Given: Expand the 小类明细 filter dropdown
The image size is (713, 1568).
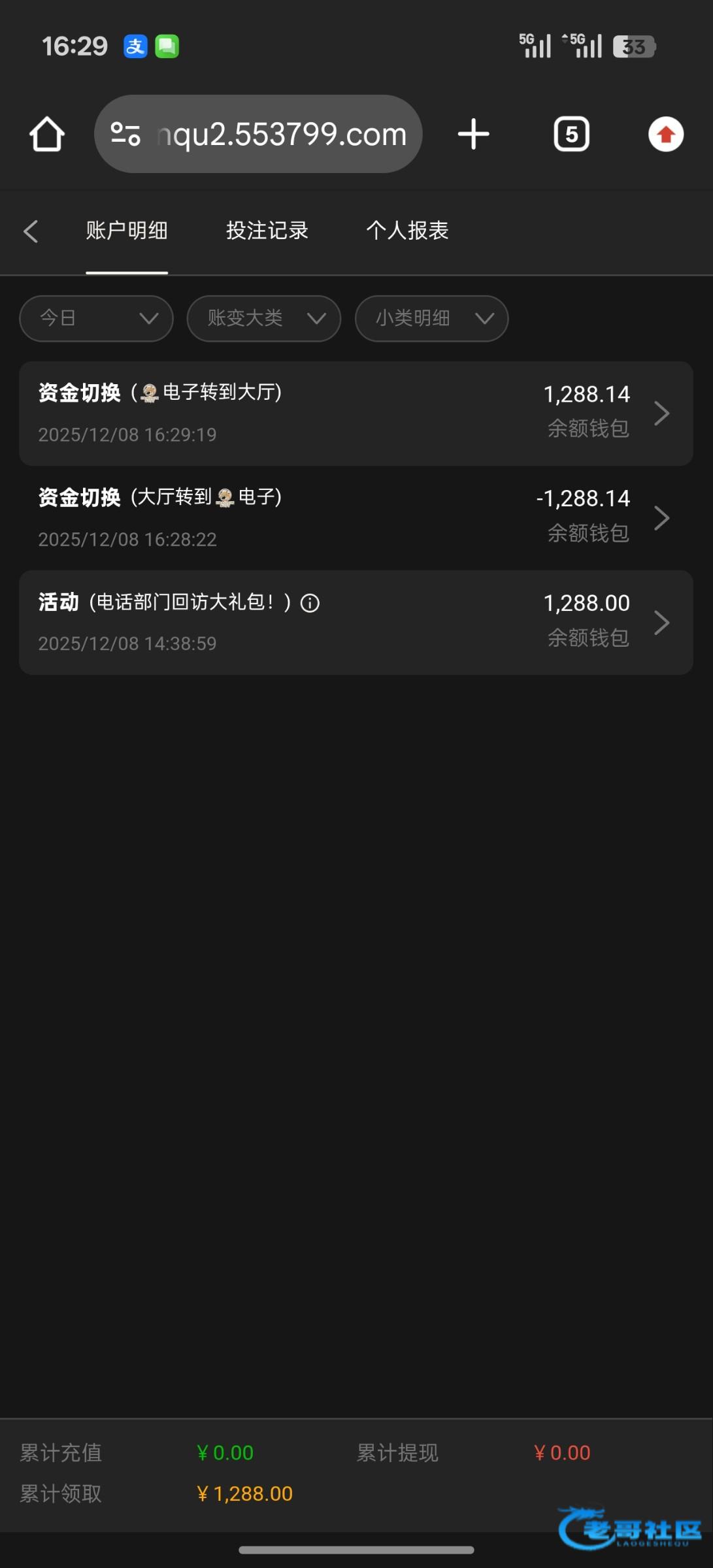Looking at the screenshot, I should [x=431, y=319].
